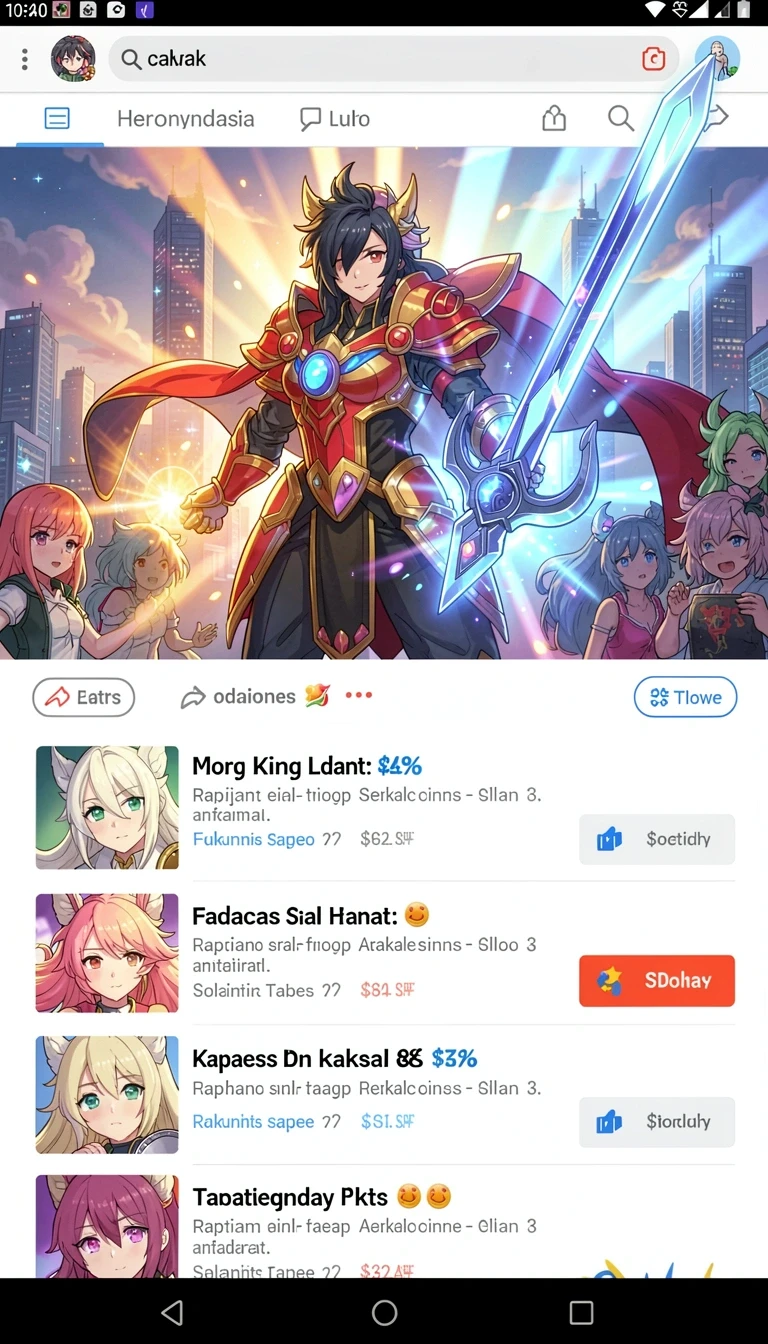Open the Tapatiegnday Pkts item
The image size is (768, 1344).
[384, 1226]
